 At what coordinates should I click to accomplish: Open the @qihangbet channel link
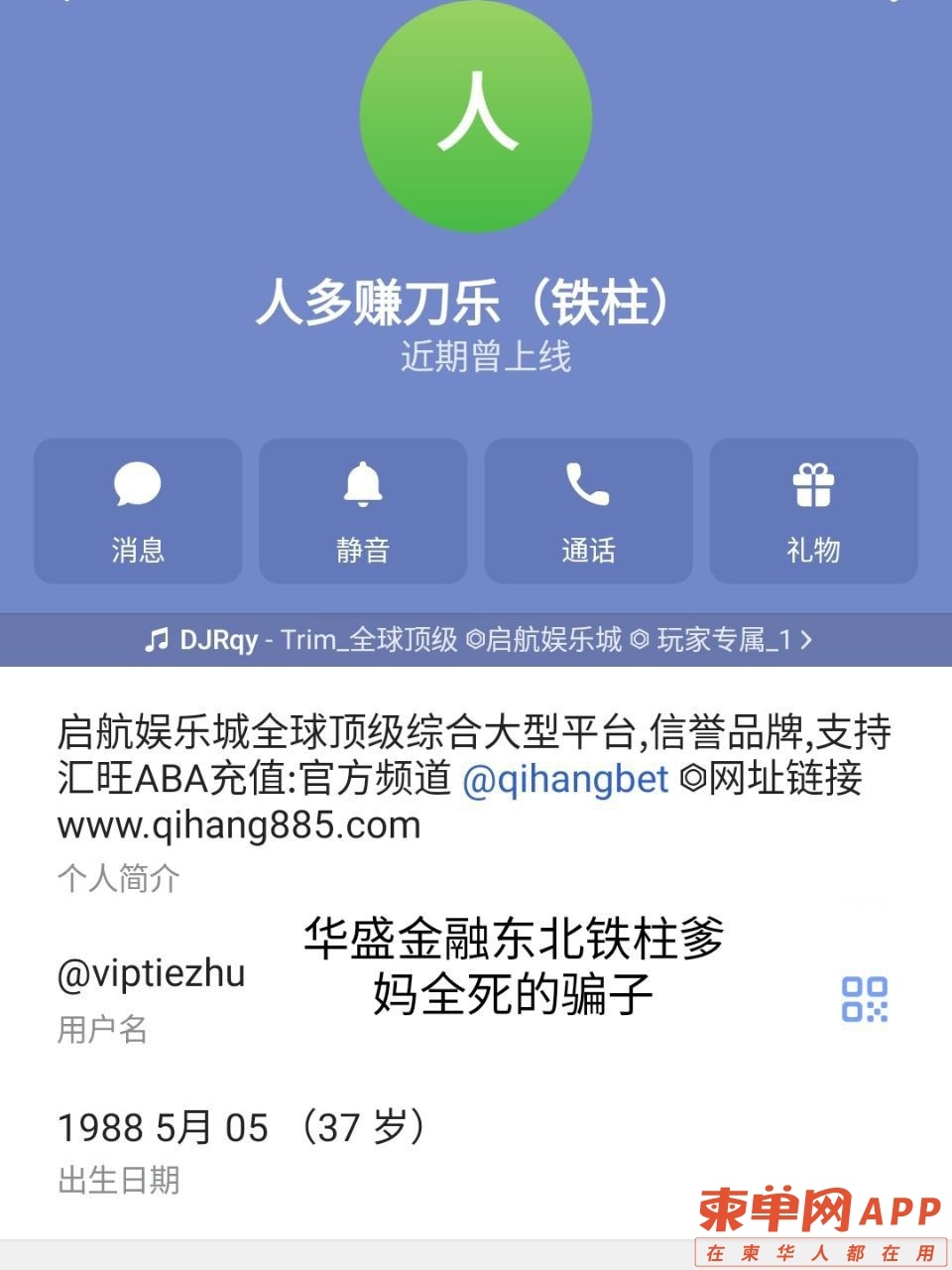(x=565, y=779)
